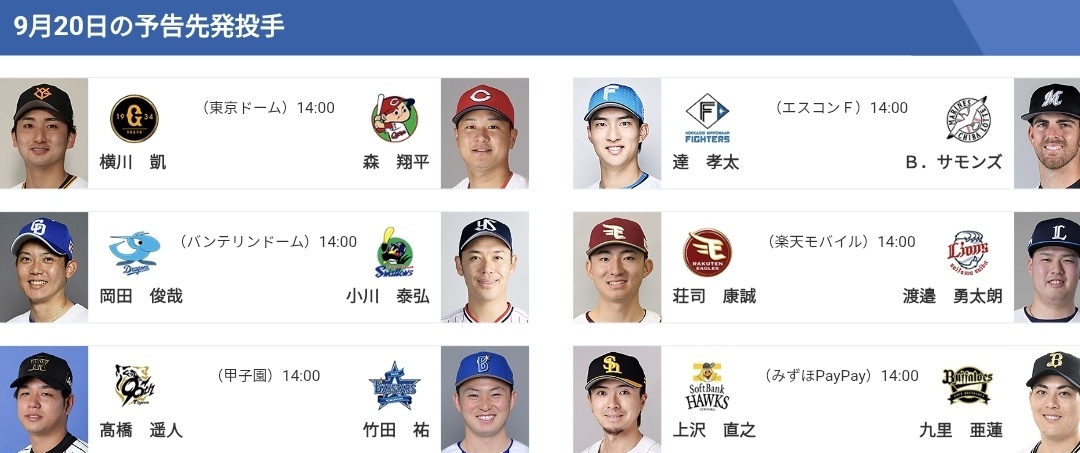Open the Fighters vs Marines game card
Screen dimensions: 1080x453
coord(838,134)
